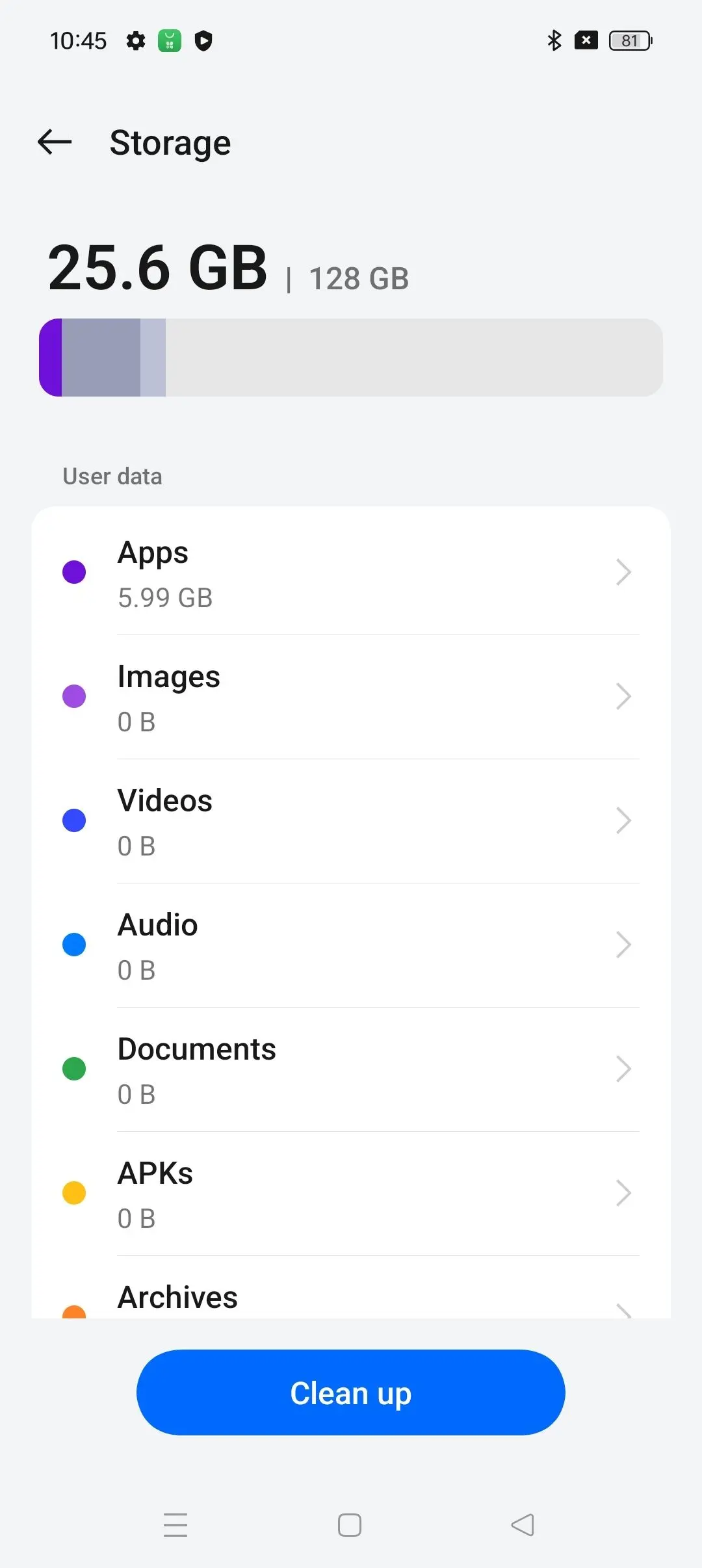Expand the Apps storage details

pos(623,572)
